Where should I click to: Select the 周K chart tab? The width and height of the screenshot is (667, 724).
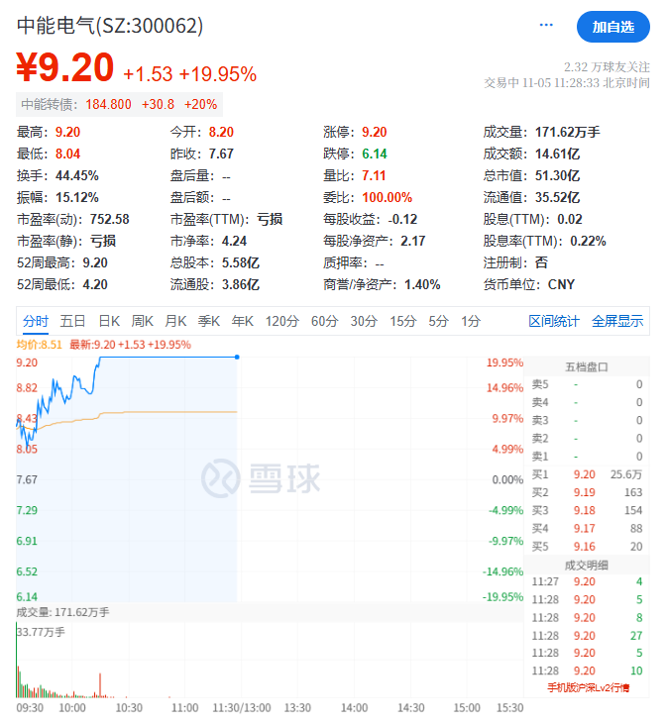click(142, 321)
